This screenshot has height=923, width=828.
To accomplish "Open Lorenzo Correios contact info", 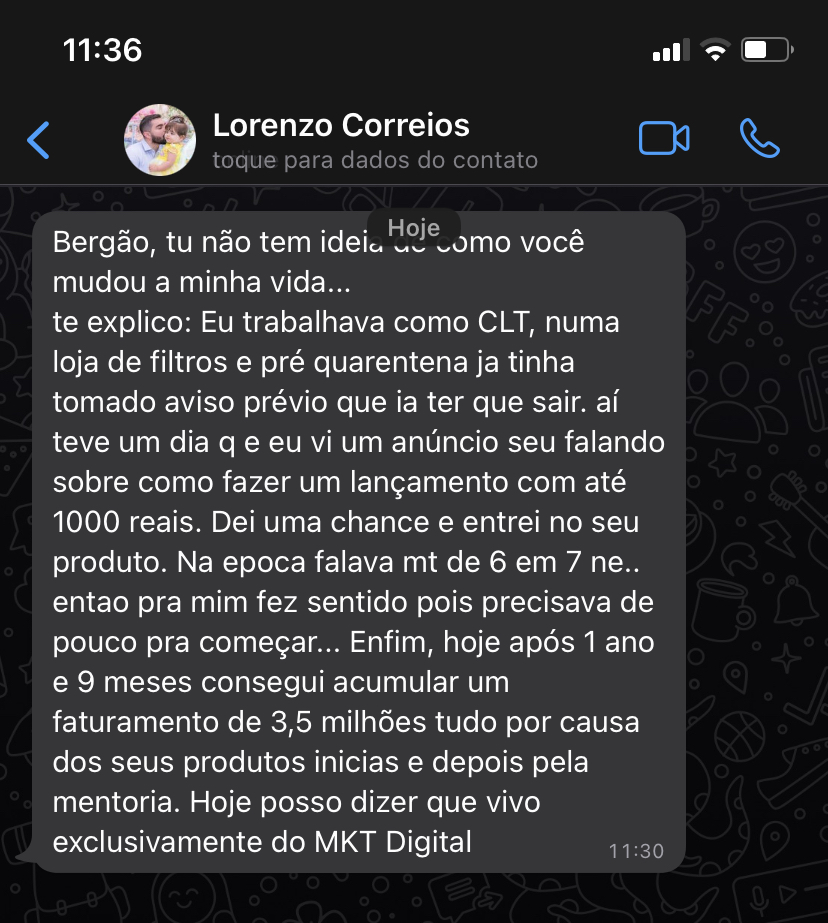I will (374, 140).
